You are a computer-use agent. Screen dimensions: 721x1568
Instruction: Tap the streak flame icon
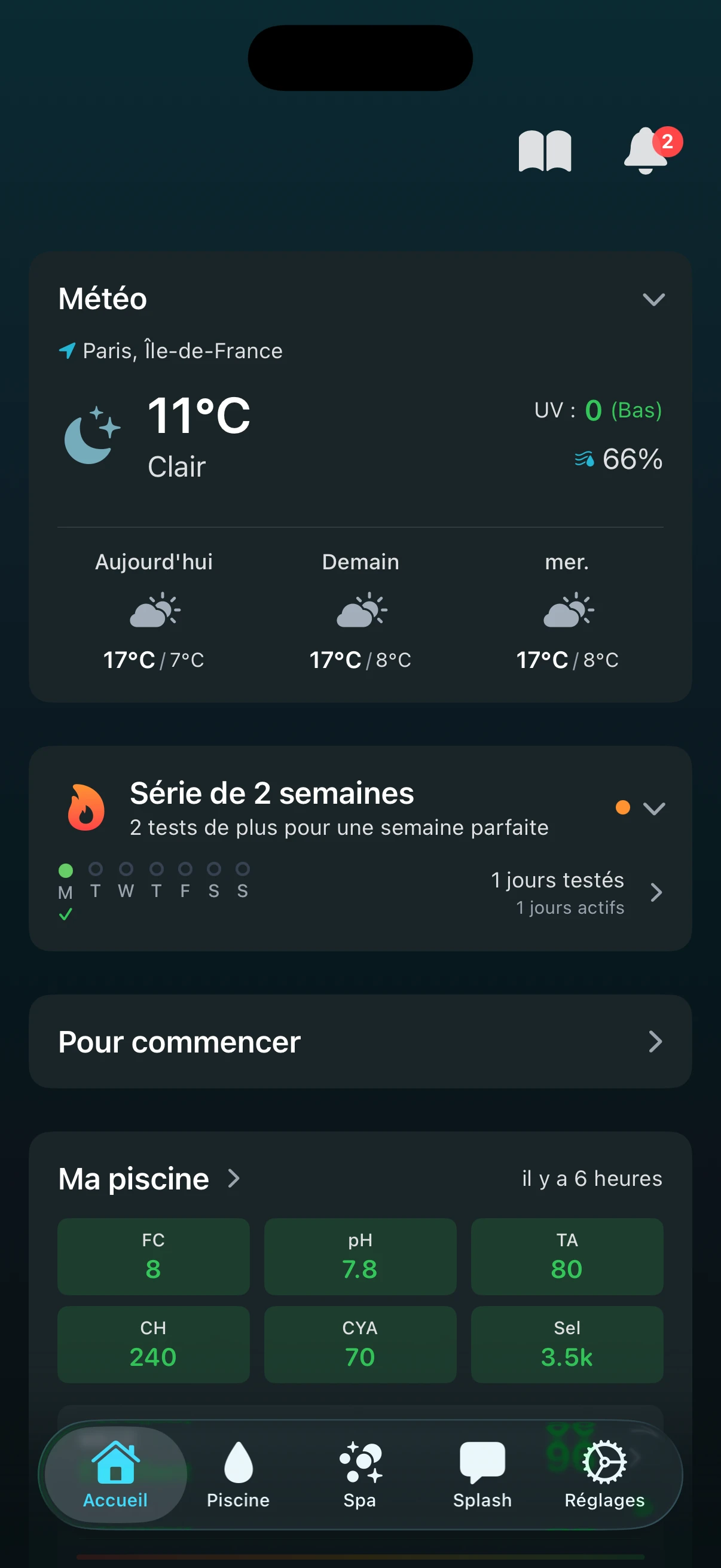point(85,807)
